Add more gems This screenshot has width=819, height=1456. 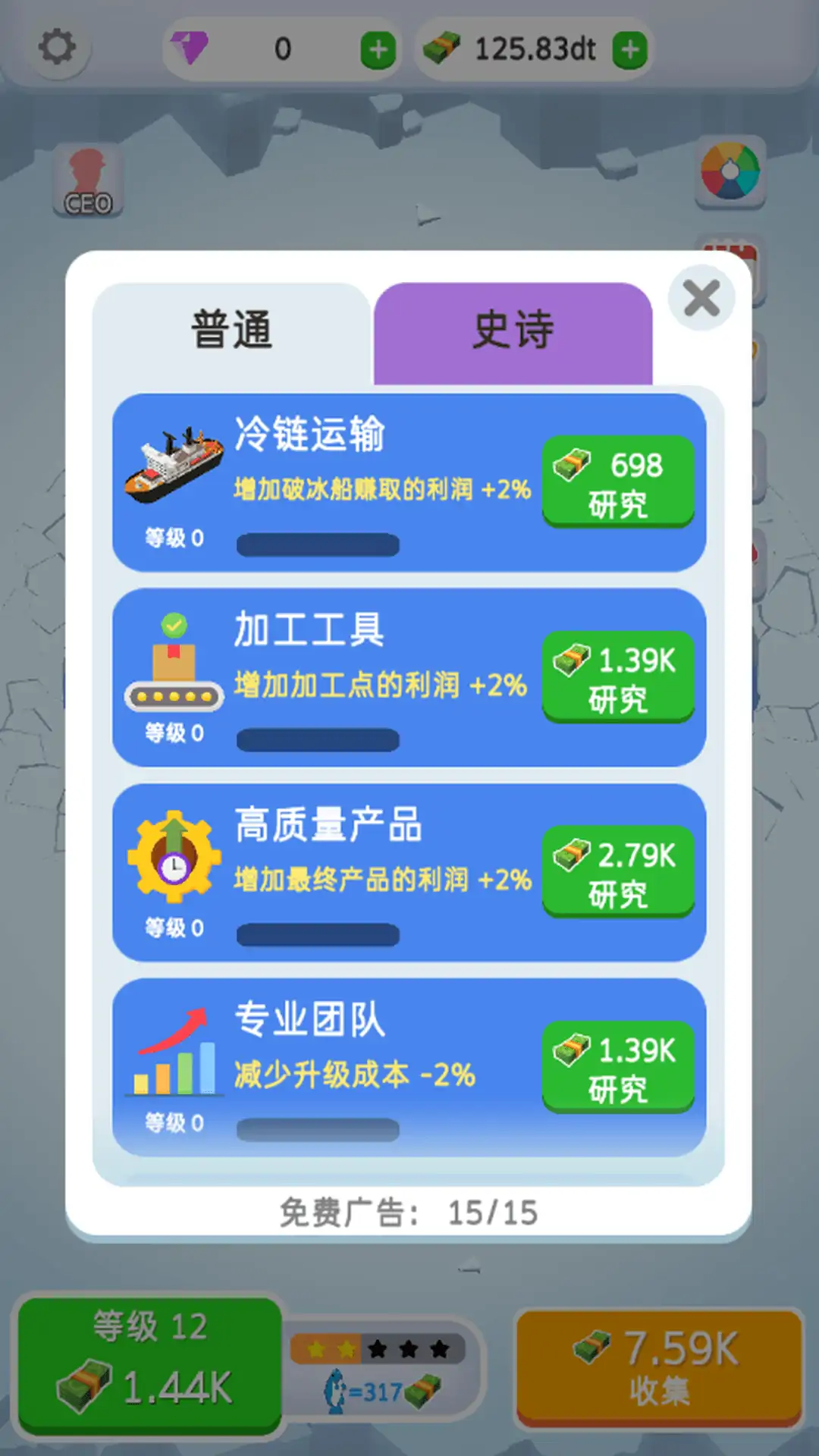coord(378,50)
